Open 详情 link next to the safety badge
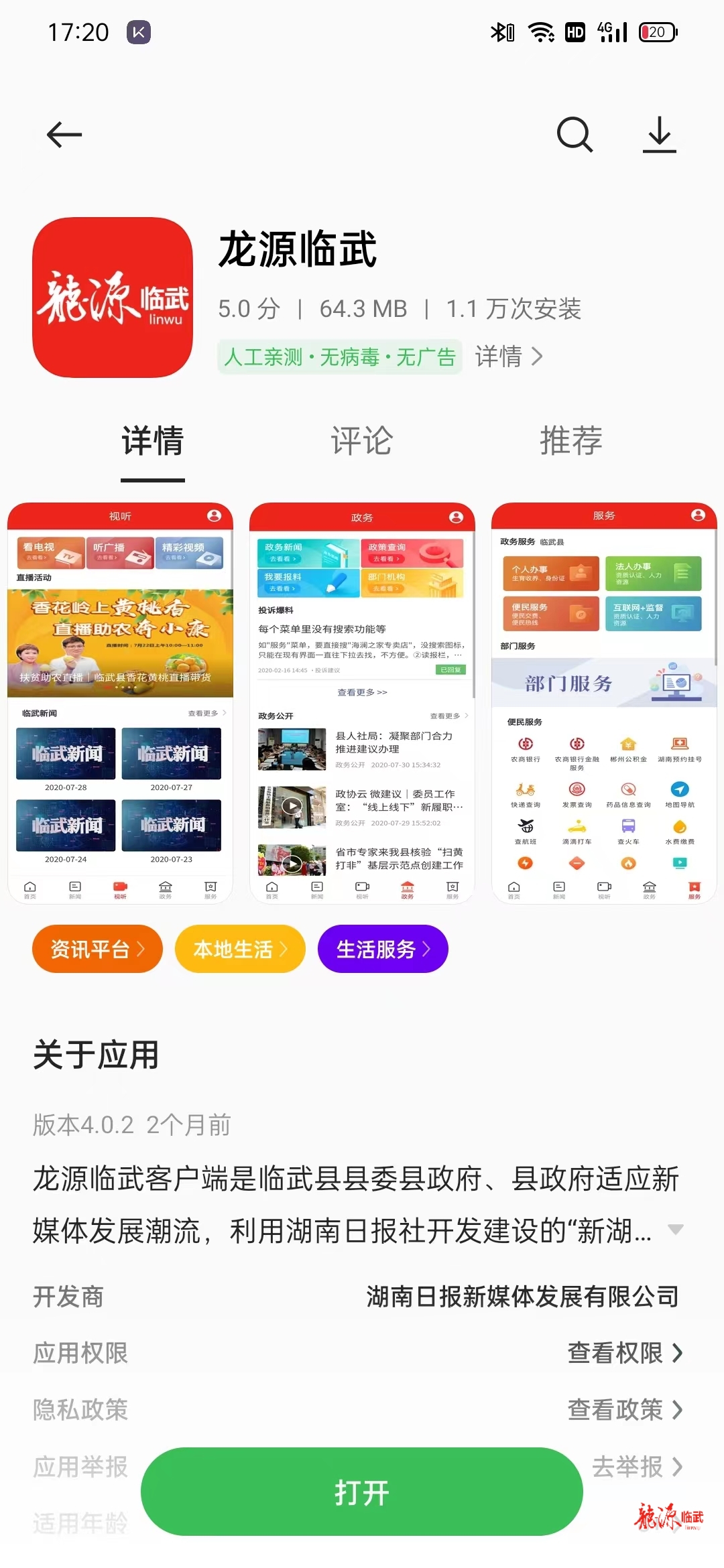 pos(509,356)
